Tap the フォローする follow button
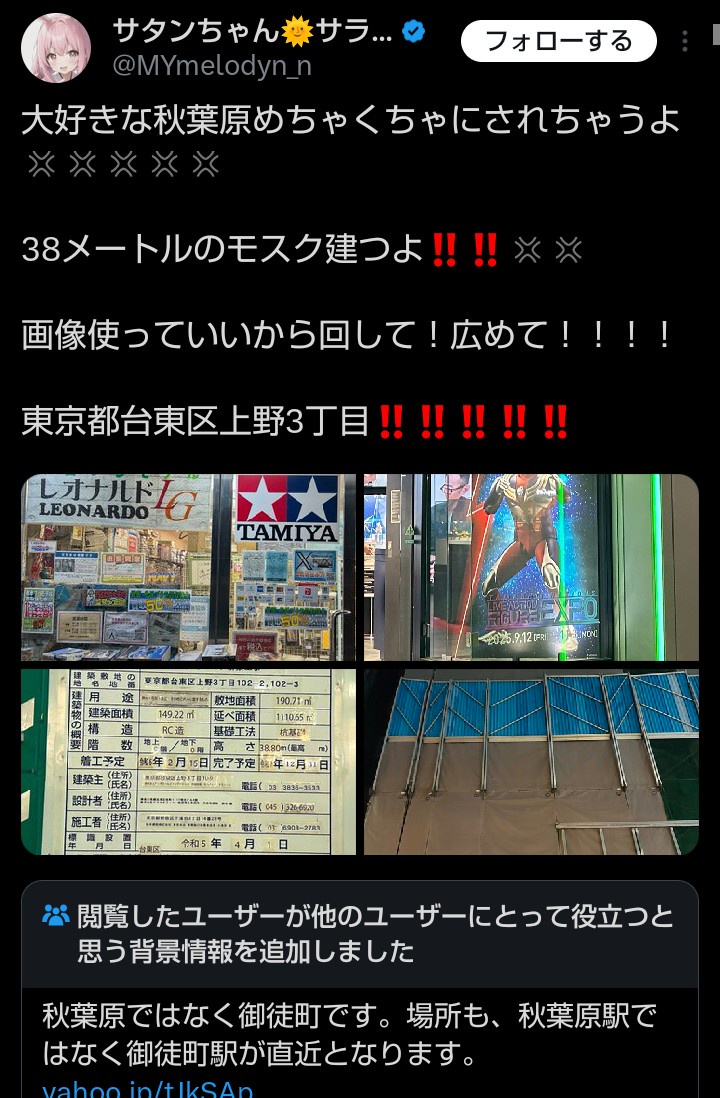This screenshot has height=1098, width=720. (x=558, y=41)
